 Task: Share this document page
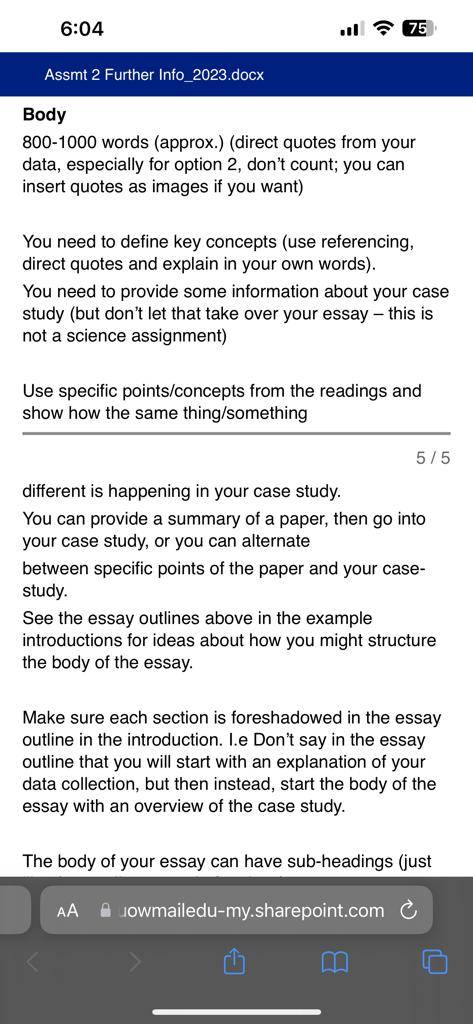233,962
